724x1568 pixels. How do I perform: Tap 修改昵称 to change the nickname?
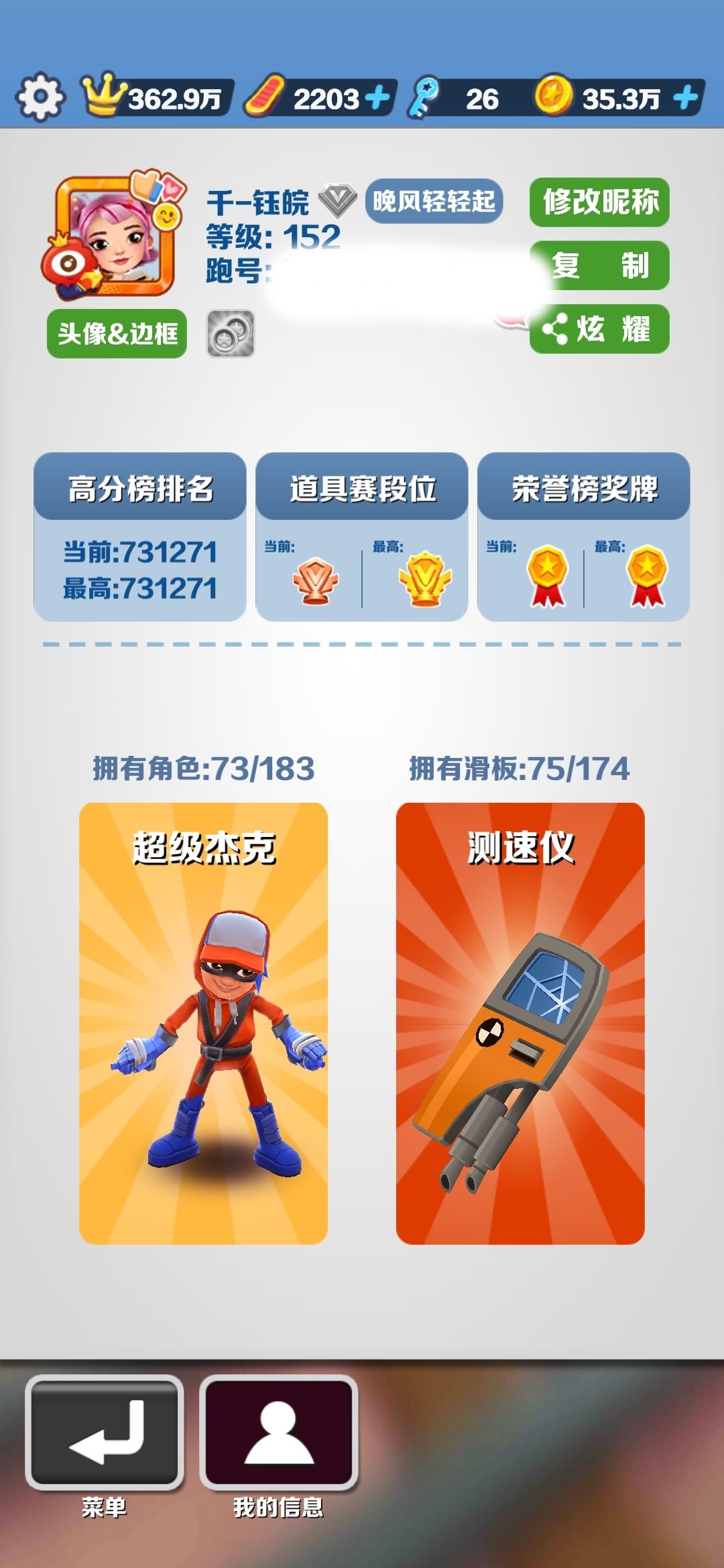pos(599,202)
